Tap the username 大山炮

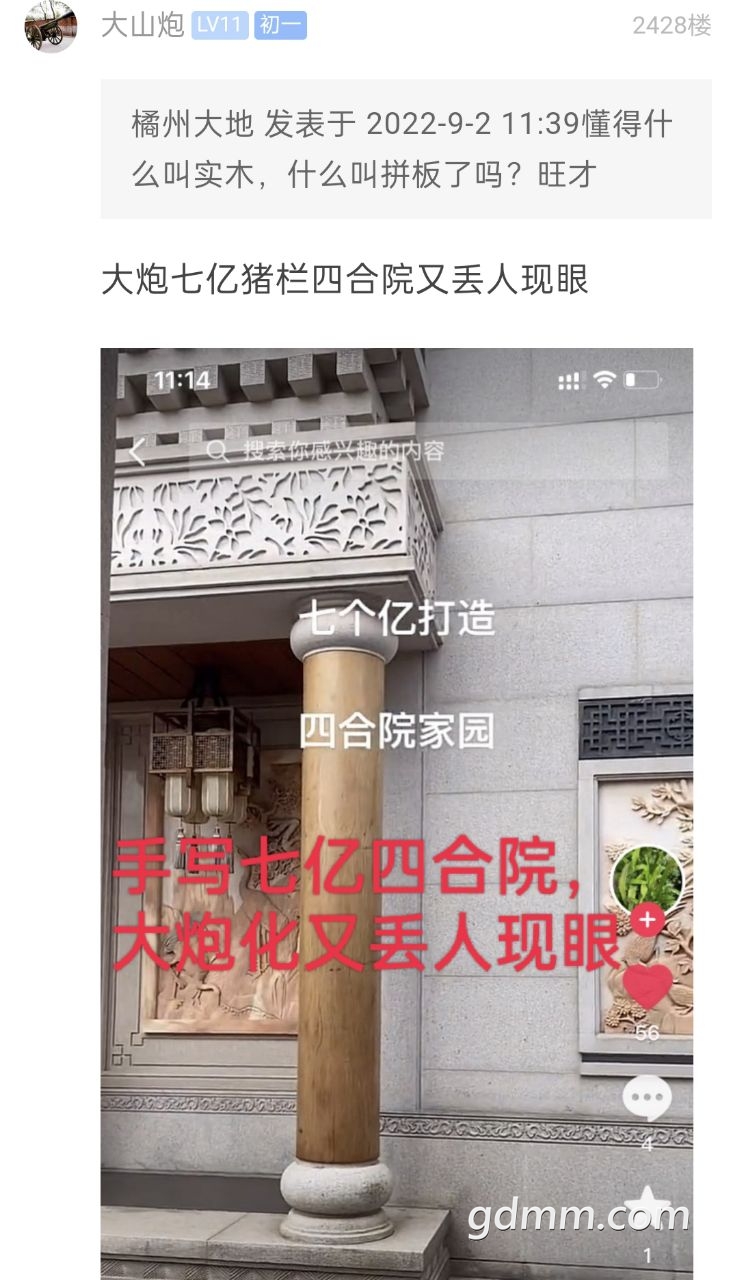click(x=142, y=25)
